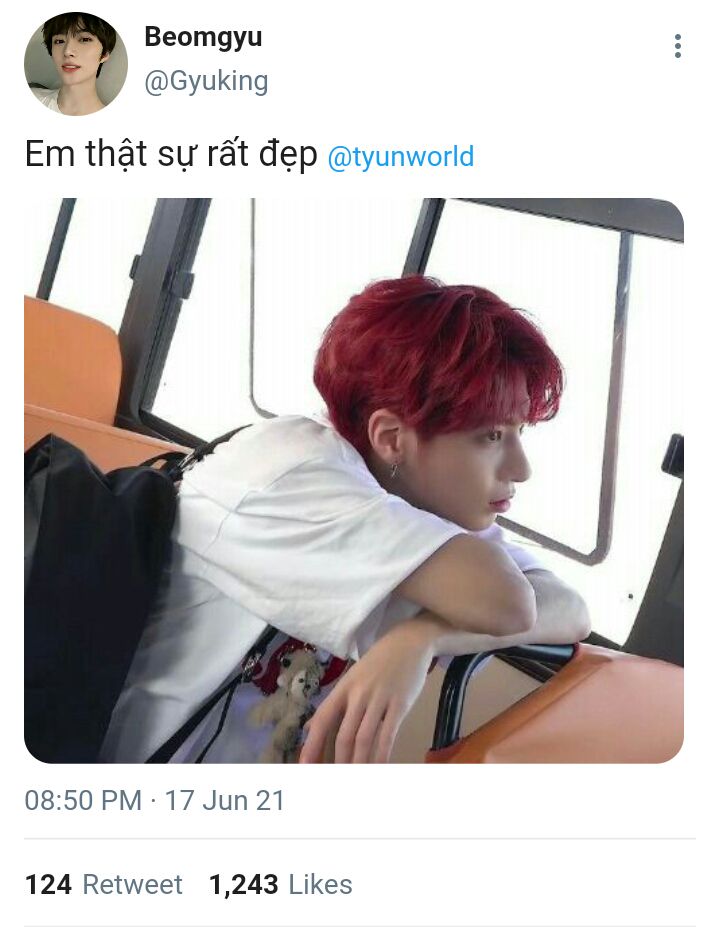Screen dimensions: 720x927
Task: View the 124 Retweet list
Action: [x=103, y=885]
